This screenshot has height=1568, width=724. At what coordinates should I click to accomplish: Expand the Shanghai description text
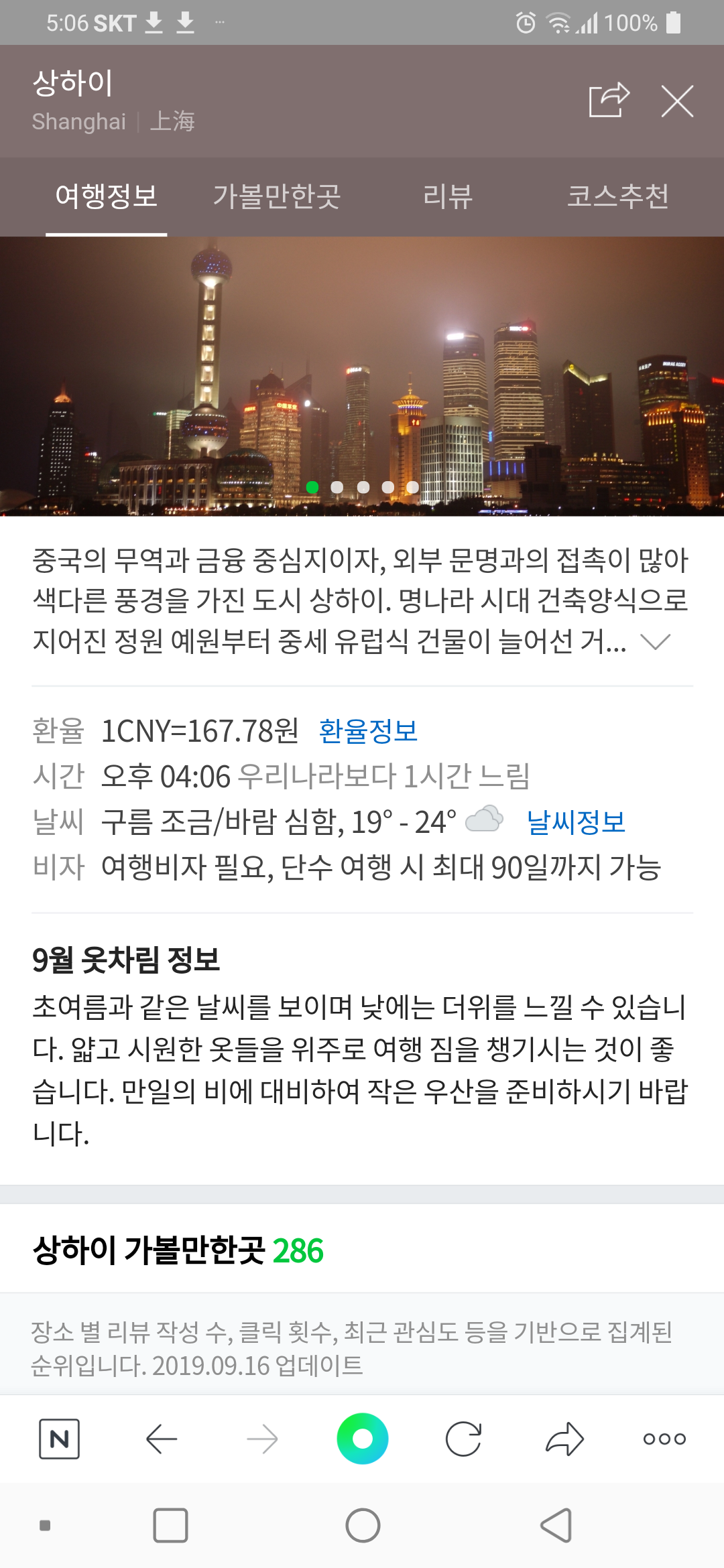pos(656,641)
